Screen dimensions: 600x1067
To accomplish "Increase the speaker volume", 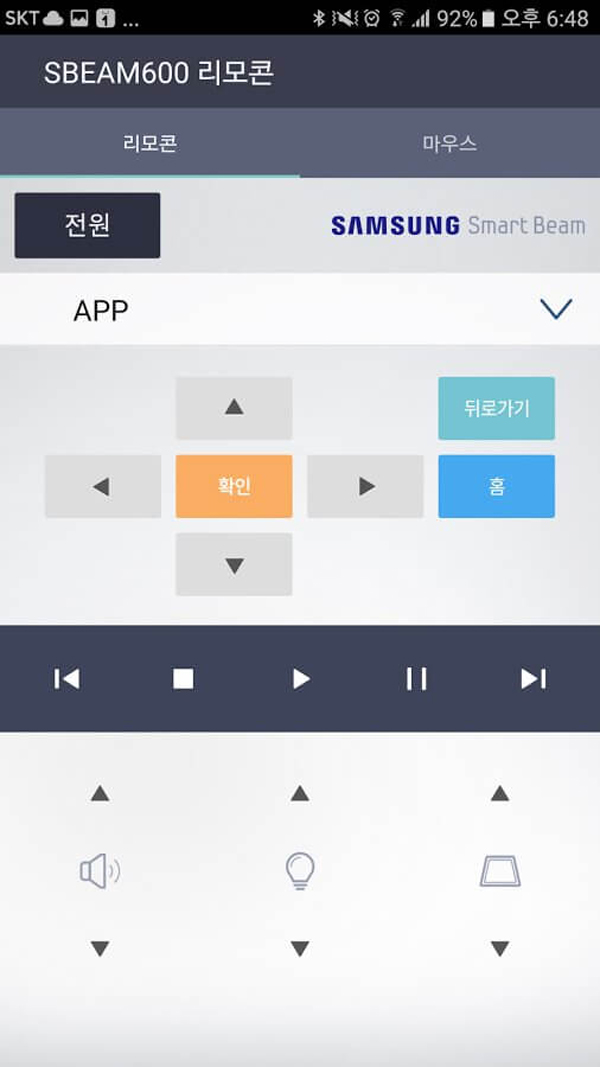I will pyautogui.click(x=100, y=793).
